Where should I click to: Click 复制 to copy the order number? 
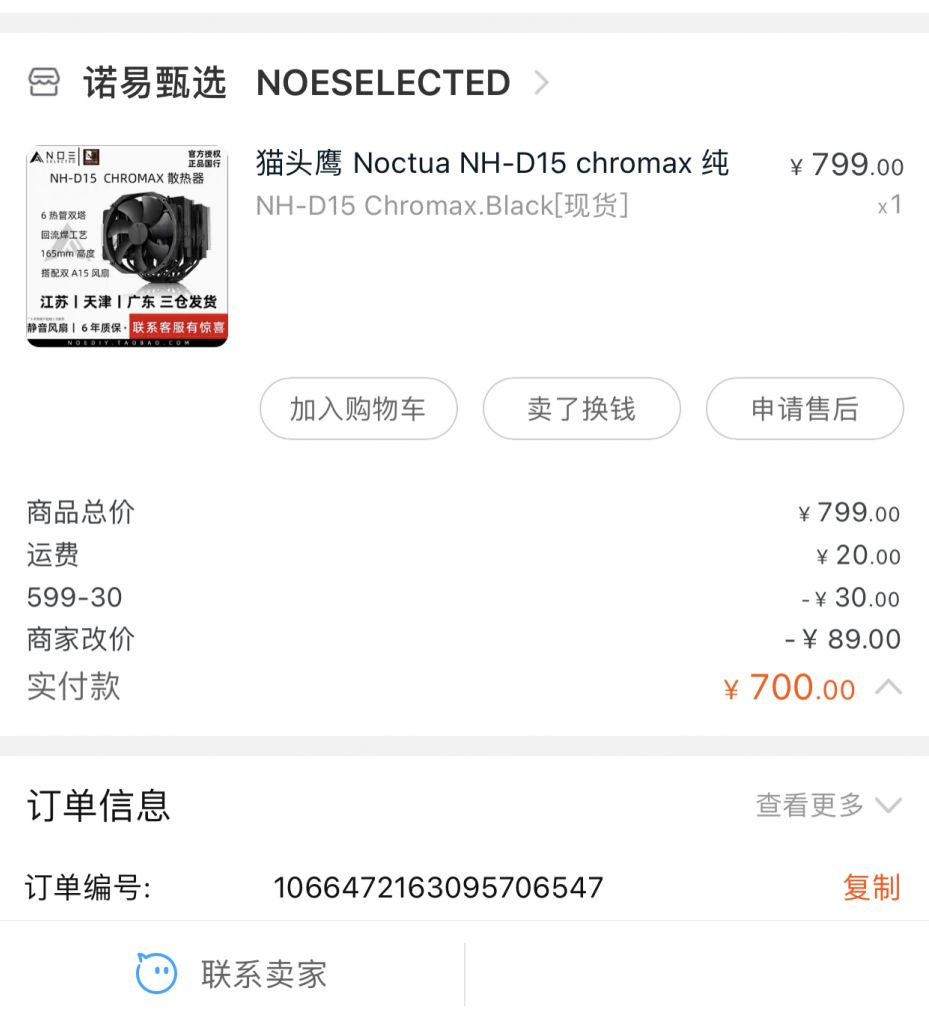(x=871, y=886)
